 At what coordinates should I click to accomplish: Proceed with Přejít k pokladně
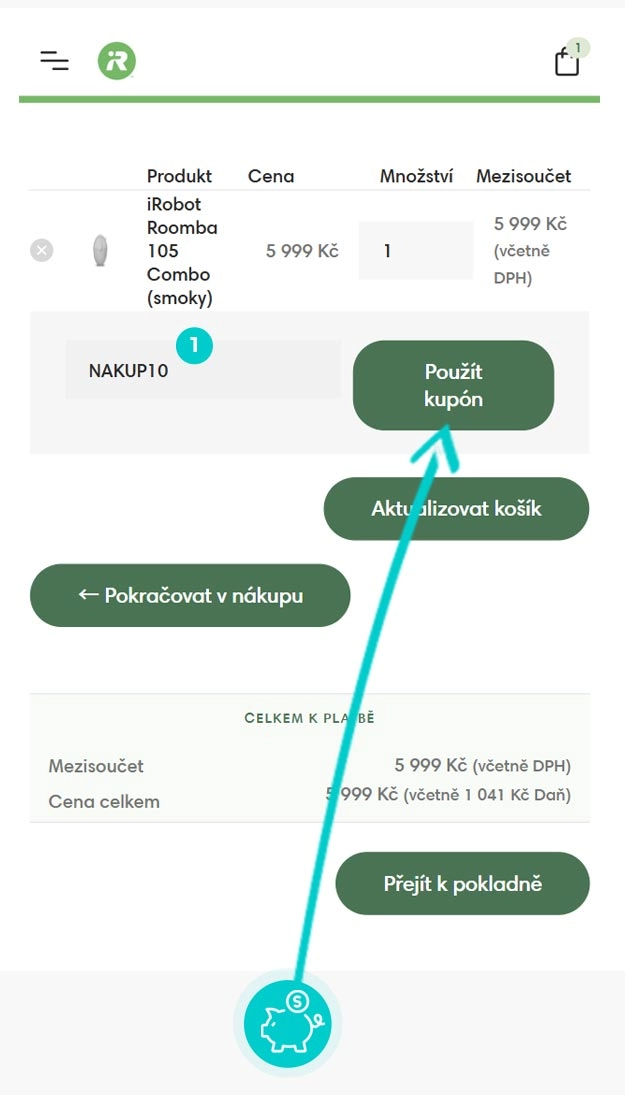462,883
